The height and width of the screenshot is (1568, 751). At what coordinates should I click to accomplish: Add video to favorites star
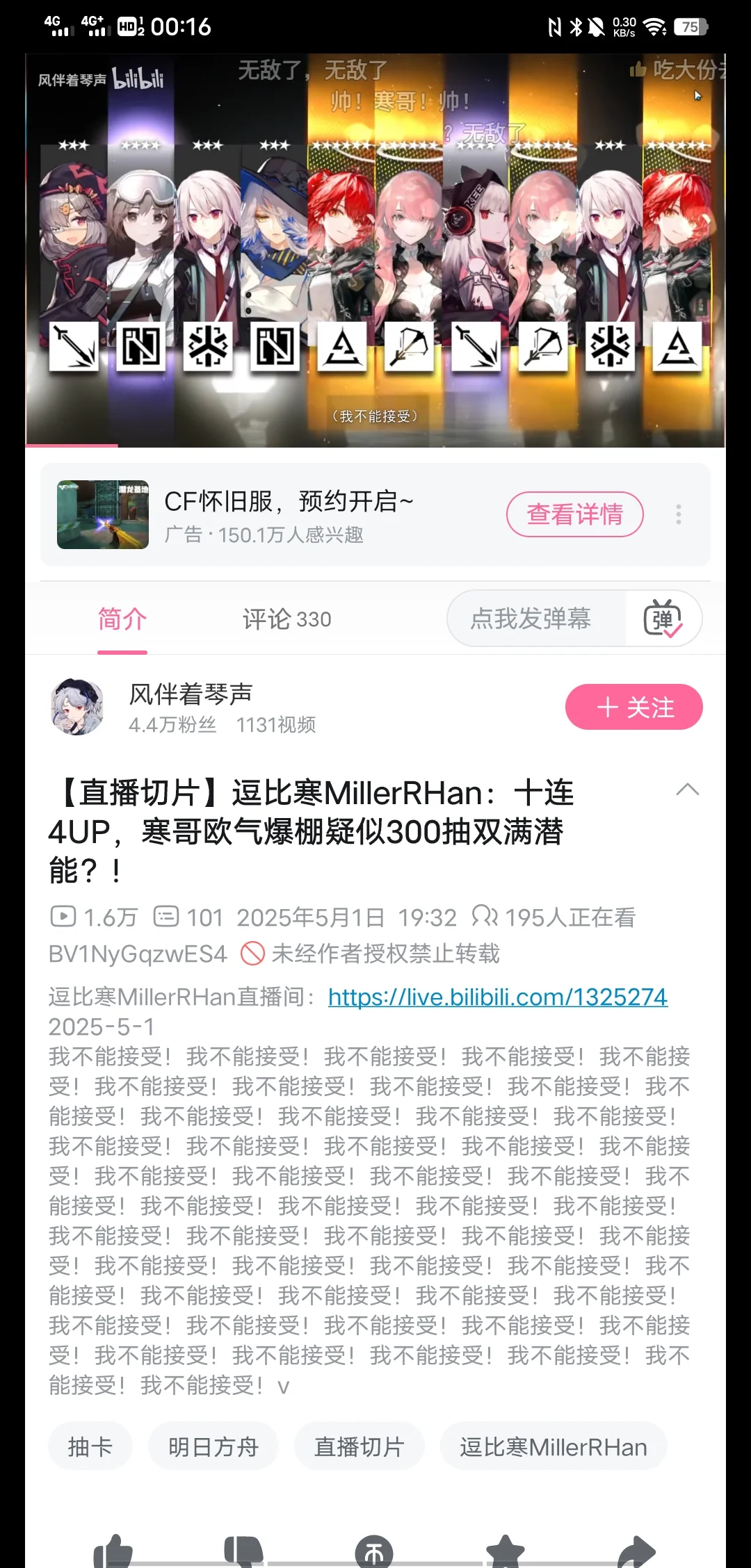point(506,1551)
